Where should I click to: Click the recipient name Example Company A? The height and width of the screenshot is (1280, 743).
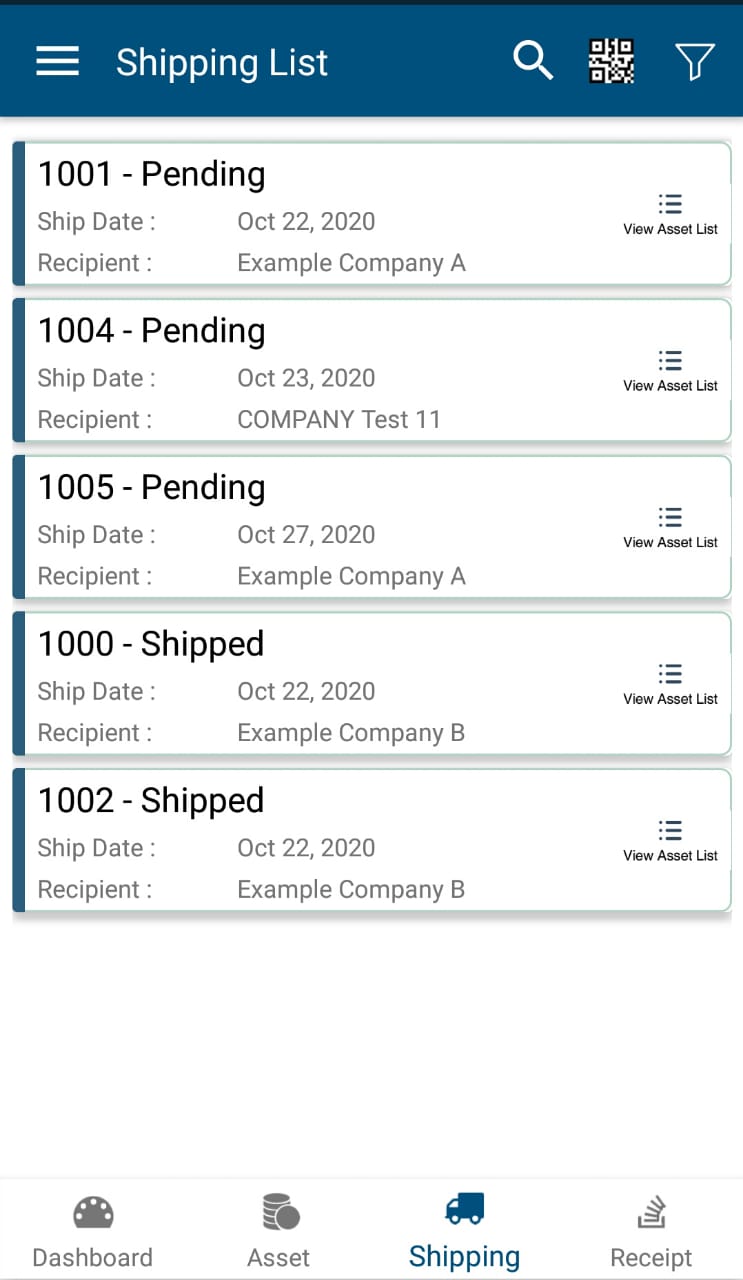click(x=351, y=262)
